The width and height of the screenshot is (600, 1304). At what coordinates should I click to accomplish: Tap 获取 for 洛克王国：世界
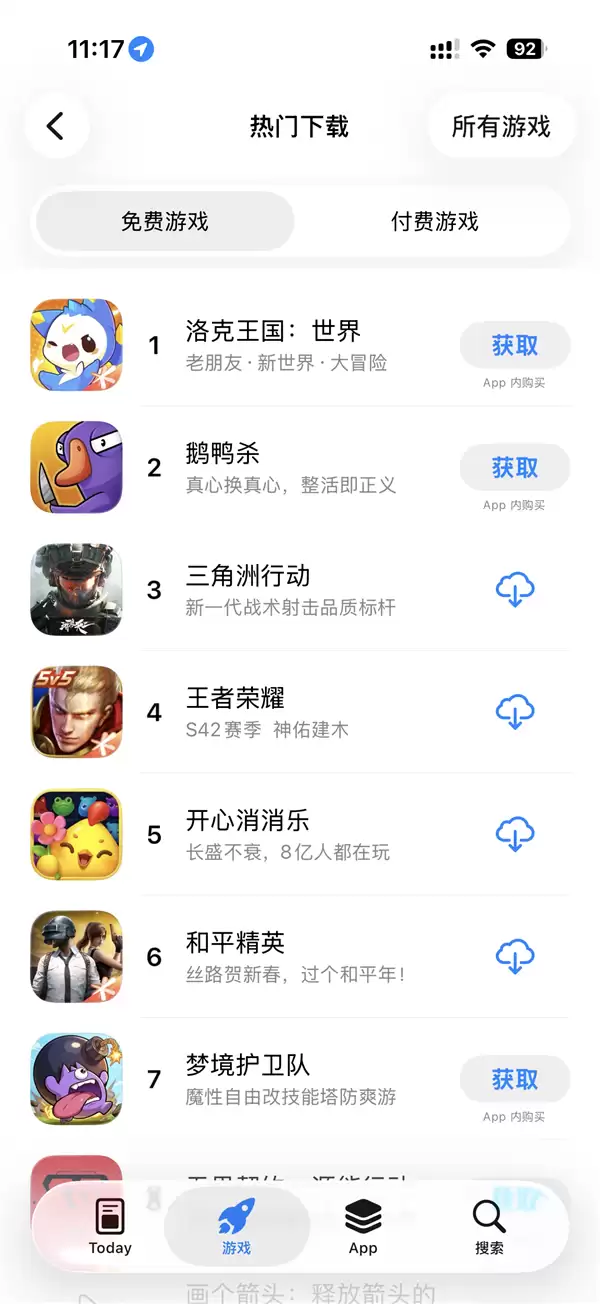pyautogui.click(x=515, y=346)
